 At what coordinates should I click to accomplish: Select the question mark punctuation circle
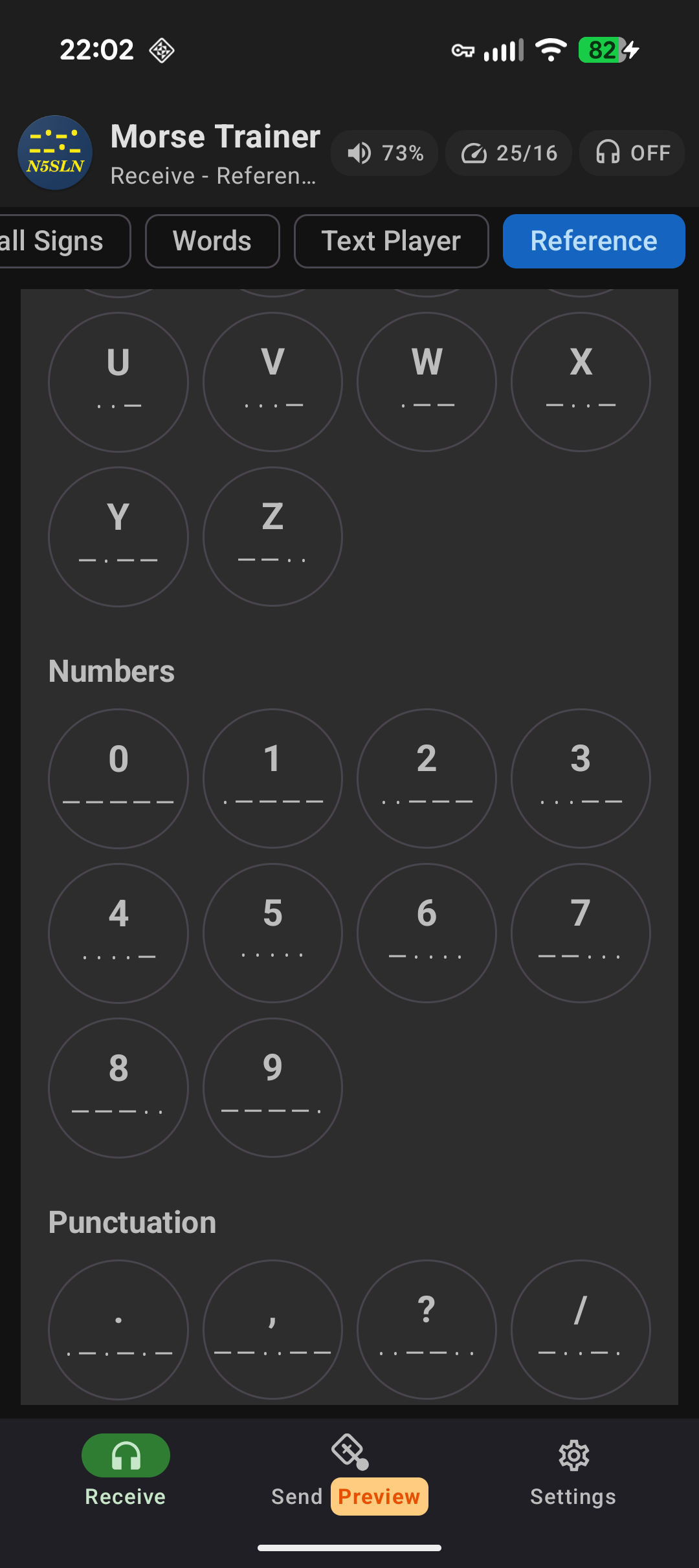[x=426, y=1329]
